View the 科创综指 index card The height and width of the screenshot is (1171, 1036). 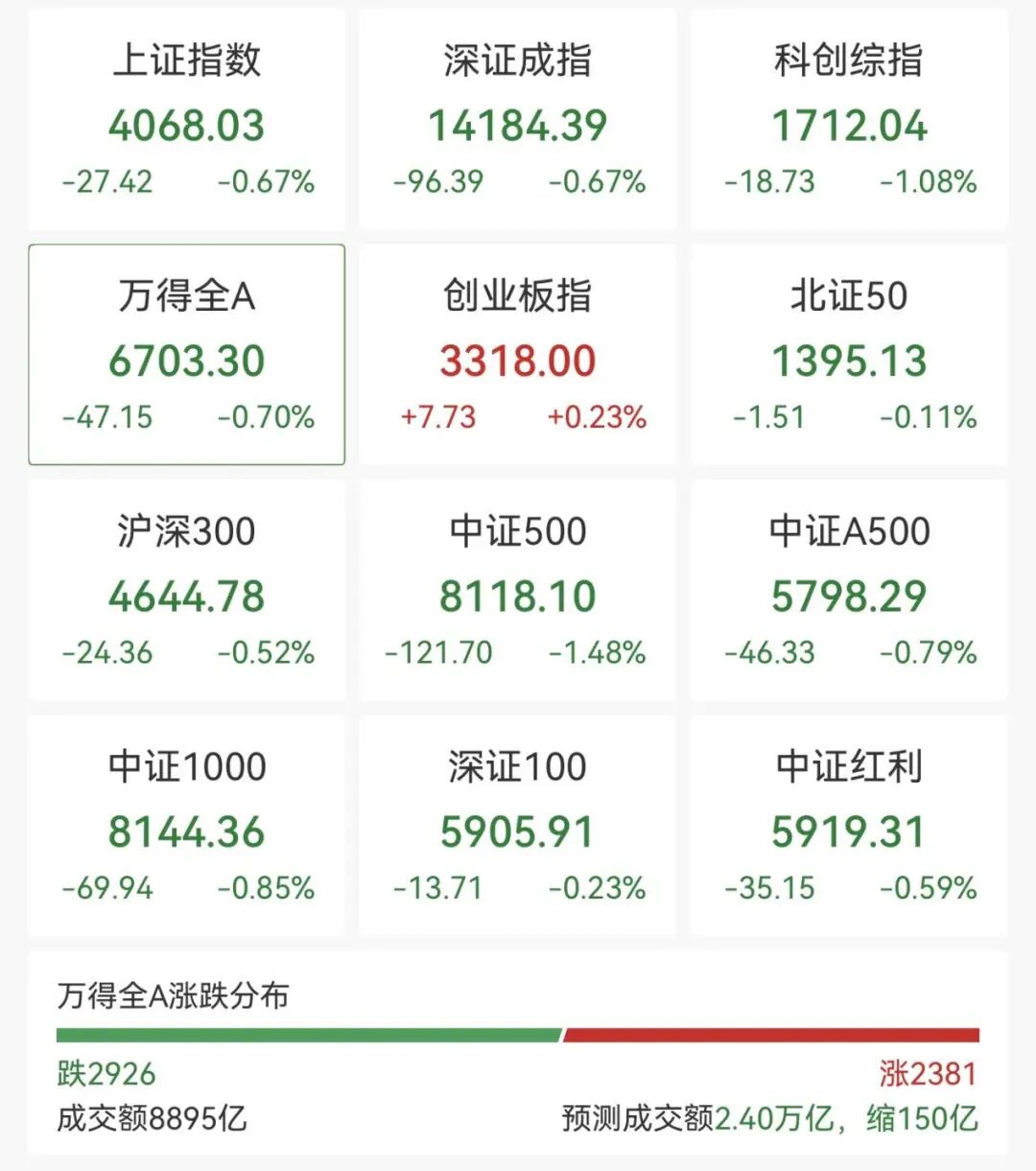[849, 120]
